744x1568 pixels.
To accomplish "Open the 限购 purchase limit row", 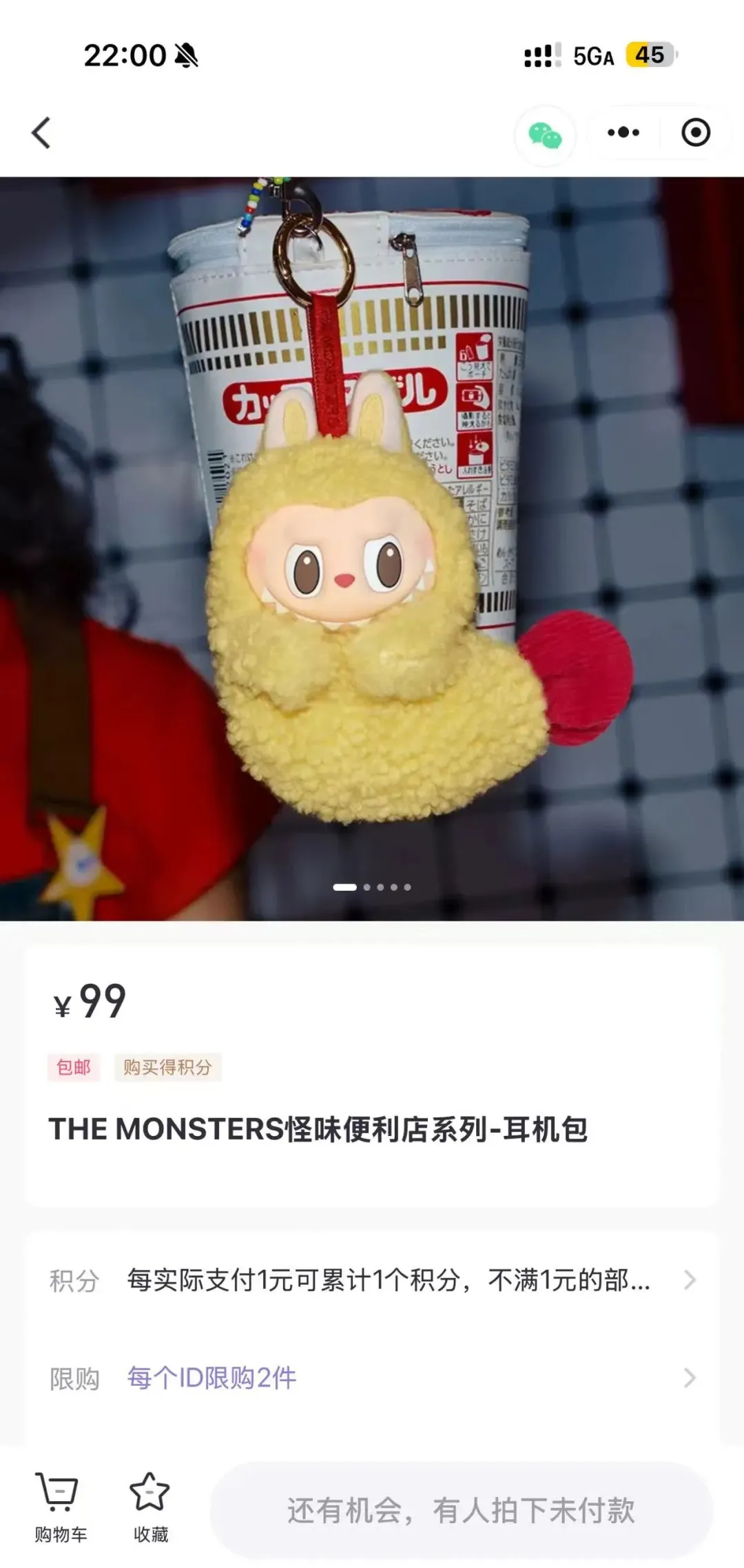I will click(x=372, y=1379).
